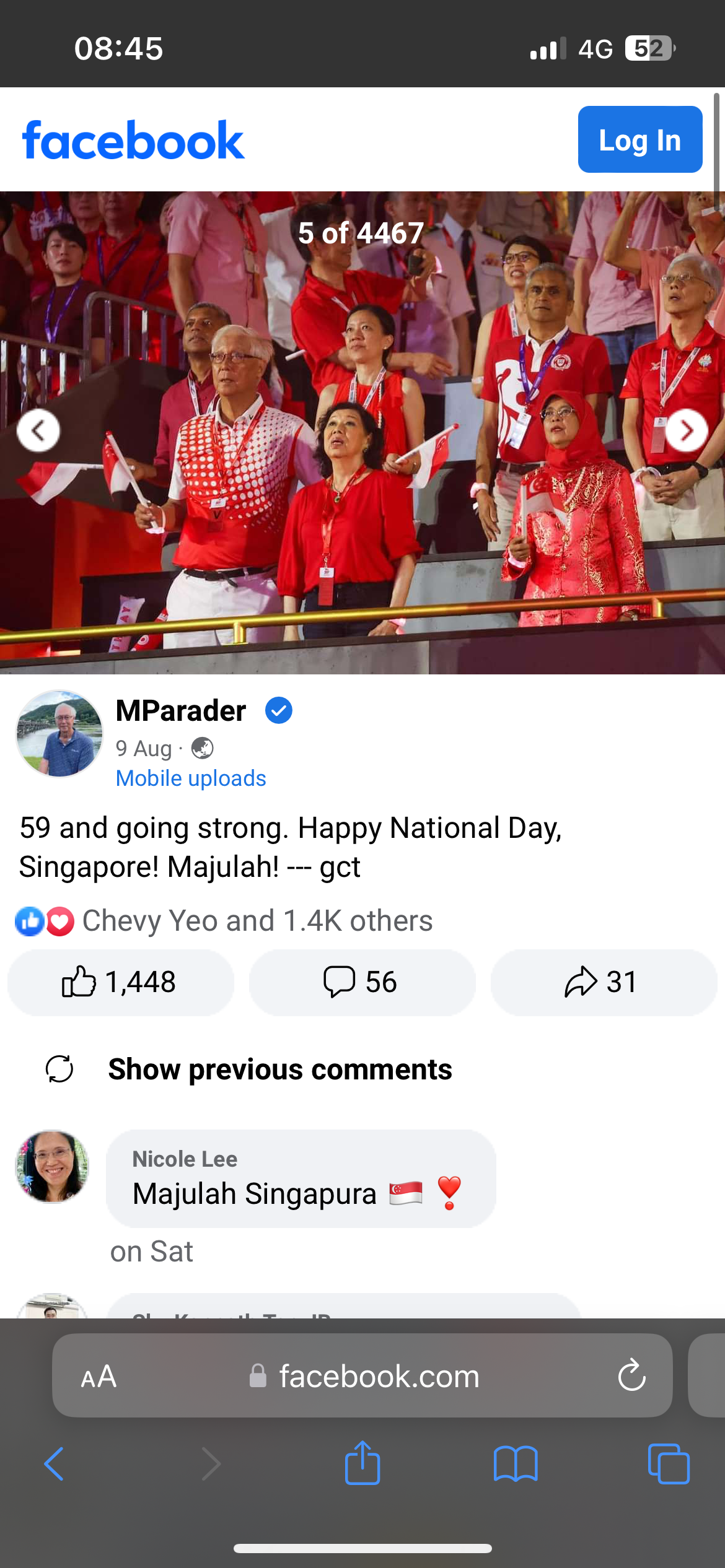Share the post with 31 shares

603,982
